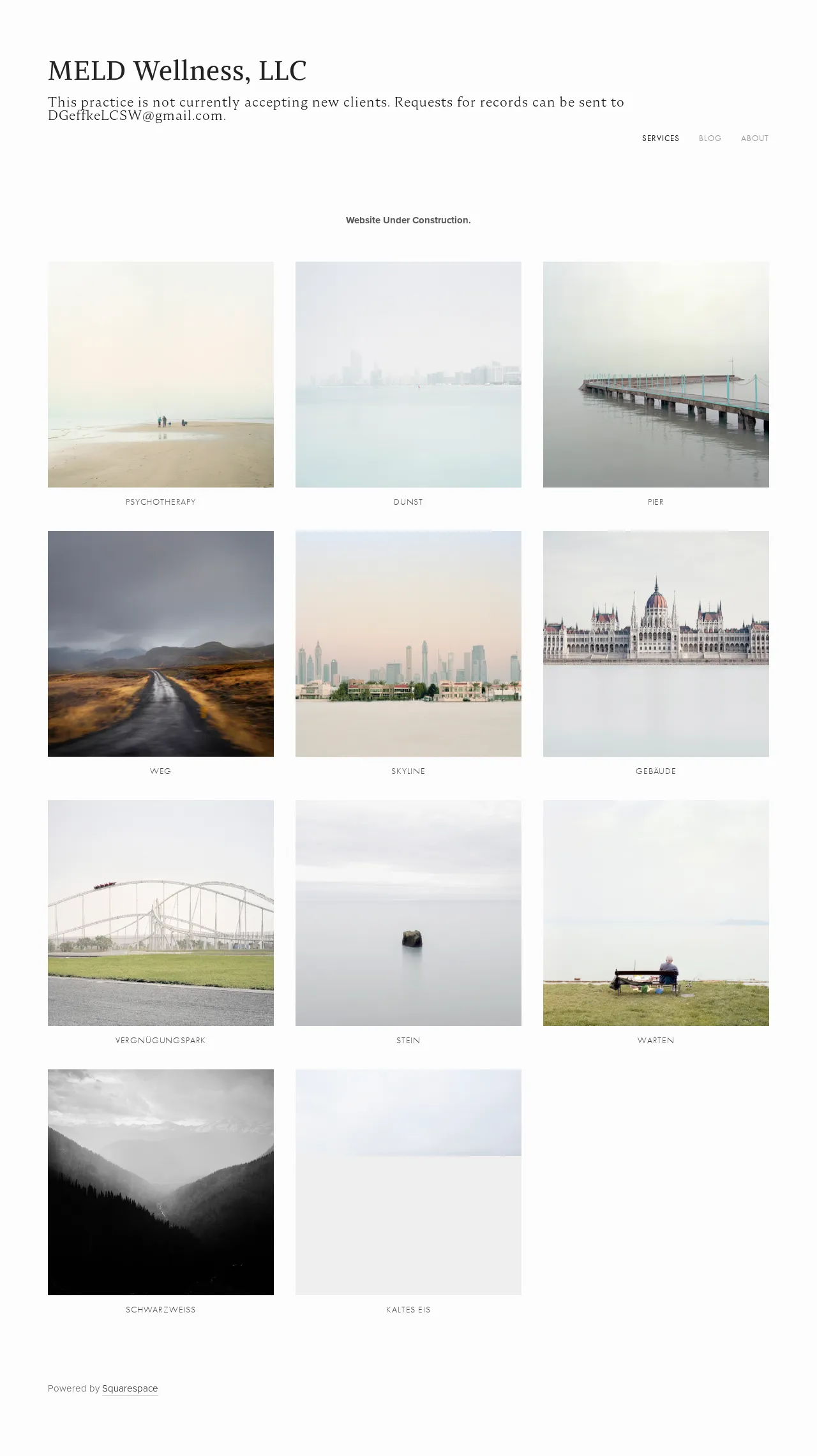Tap the MELD Wellness, LLC site title
The height and width of the screenshot is (1456, 817).
pos(177,71)
